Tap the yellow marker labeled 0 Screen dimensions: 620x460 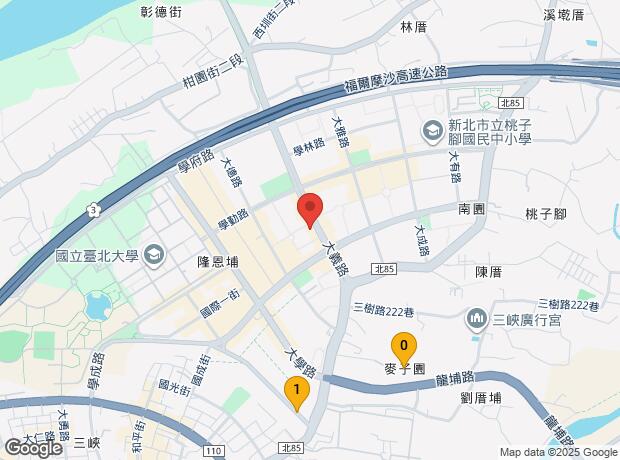pyautogui.click(x=403, y=349)
